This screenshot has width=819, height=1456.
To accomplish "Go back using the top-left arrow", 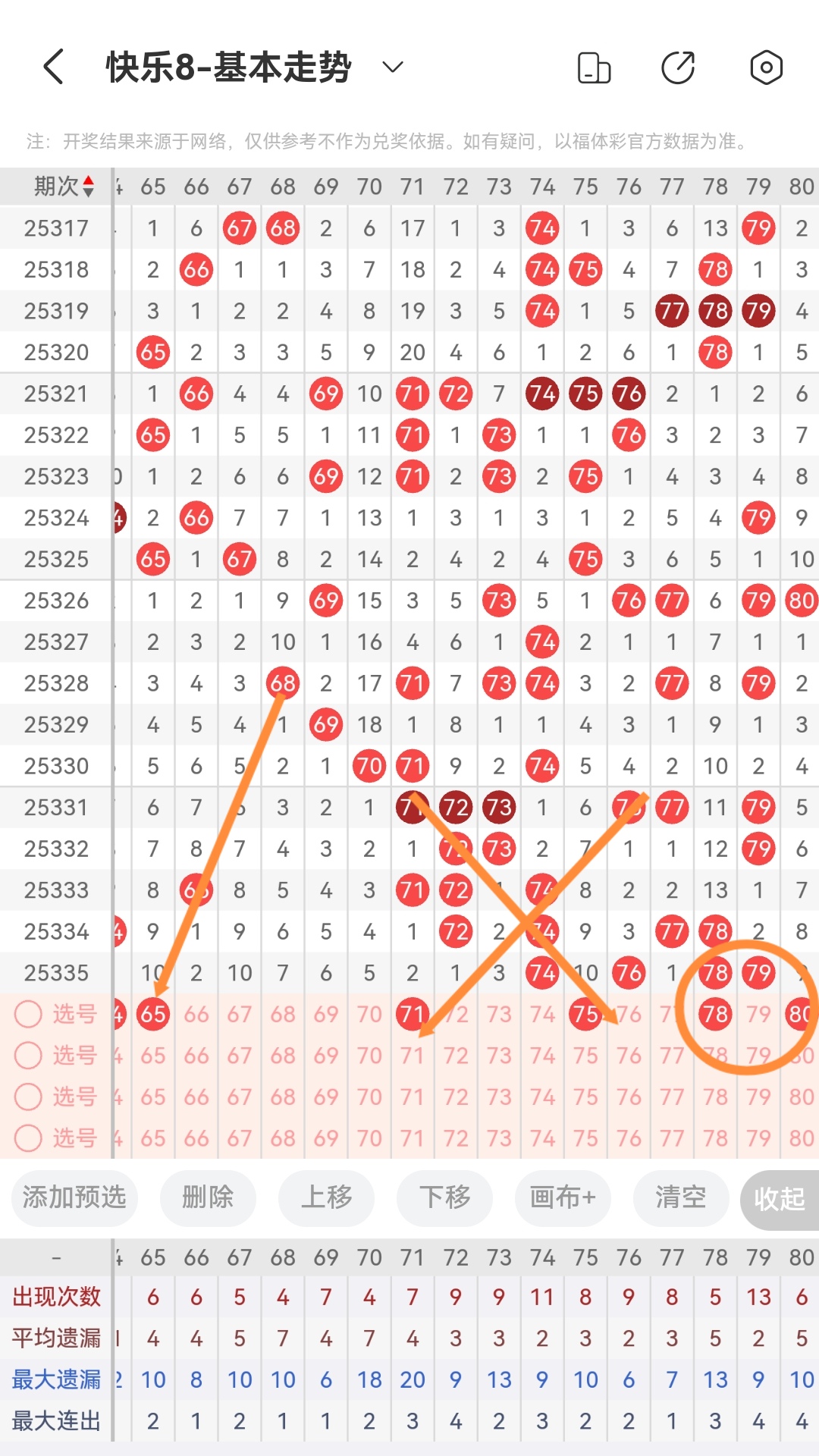I will pyautogui.click(x=54, y=67).
